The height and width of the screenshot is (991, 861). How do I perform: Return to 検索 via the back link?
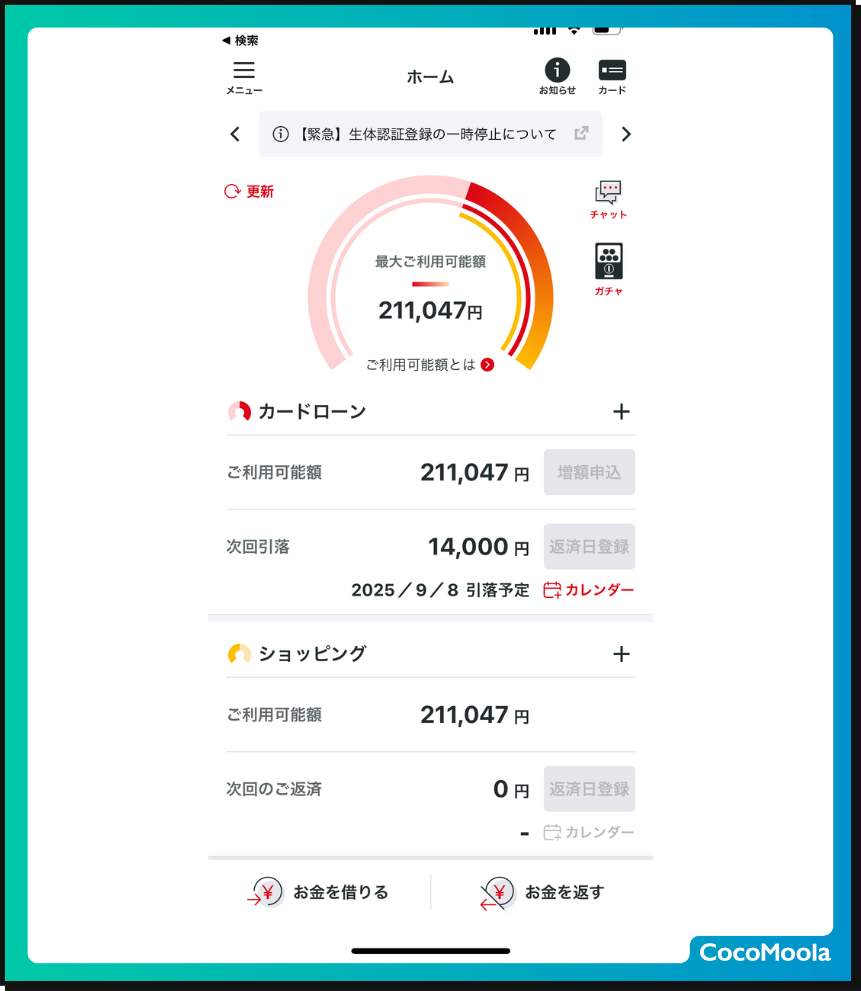pos(240,40)
